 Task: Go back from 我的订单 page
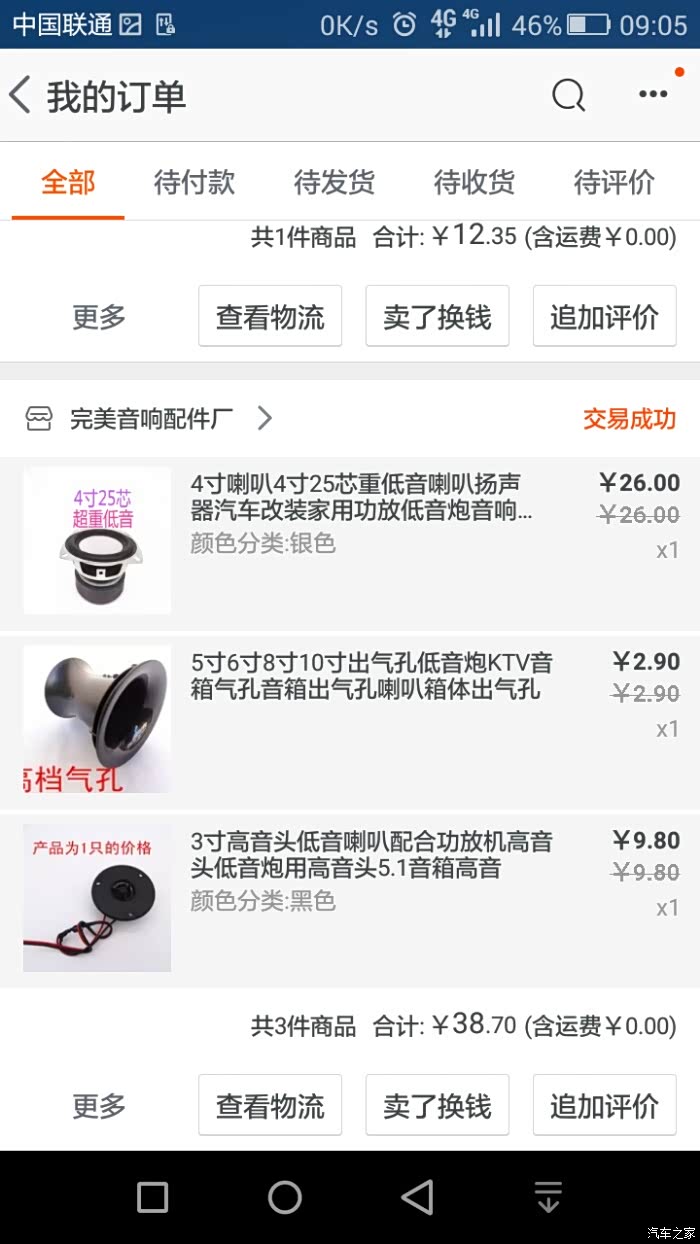coord(22,96)
